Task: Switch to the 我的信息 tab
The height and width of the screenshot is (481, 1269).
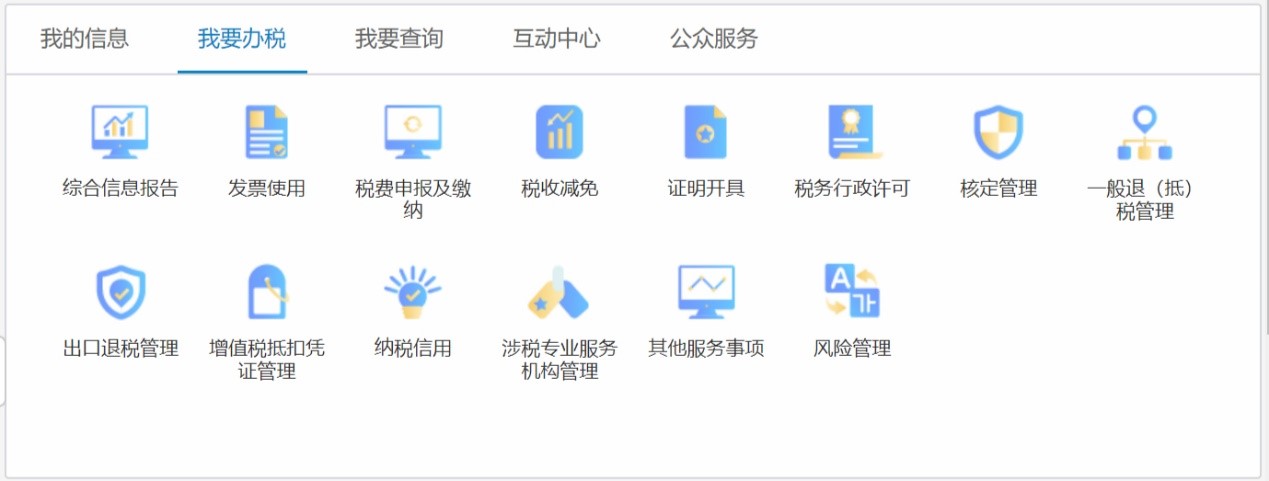Action: pos(84,39)
